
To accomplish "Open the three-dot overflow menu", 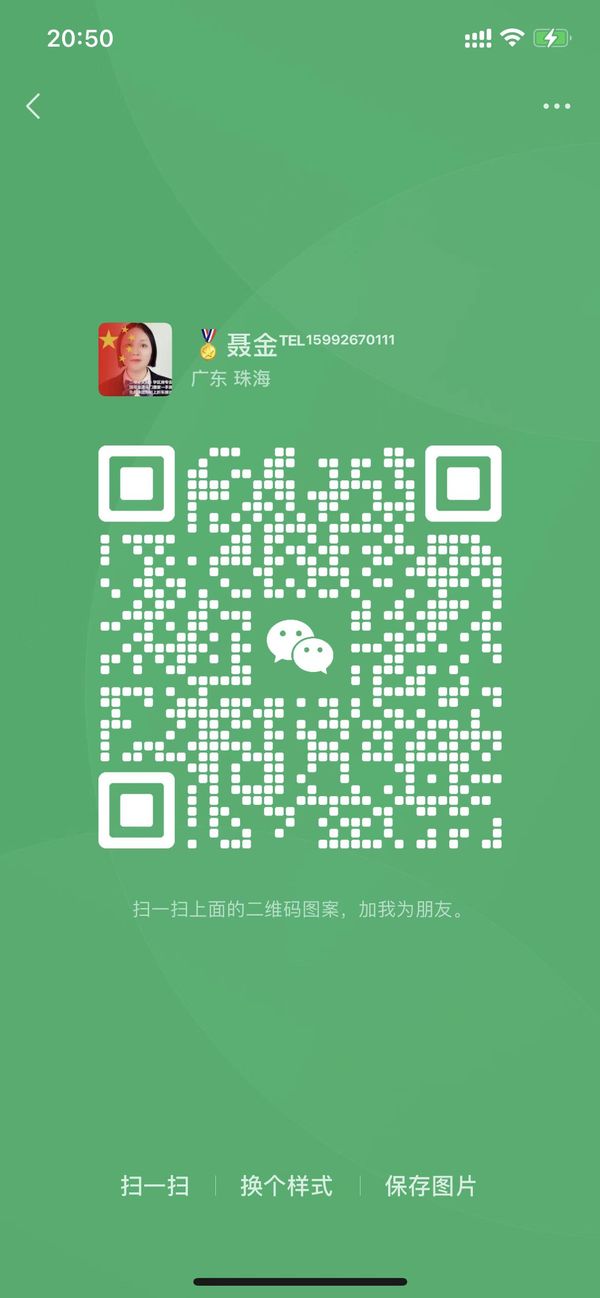I will pyautogui.click(x=556, y=106).
